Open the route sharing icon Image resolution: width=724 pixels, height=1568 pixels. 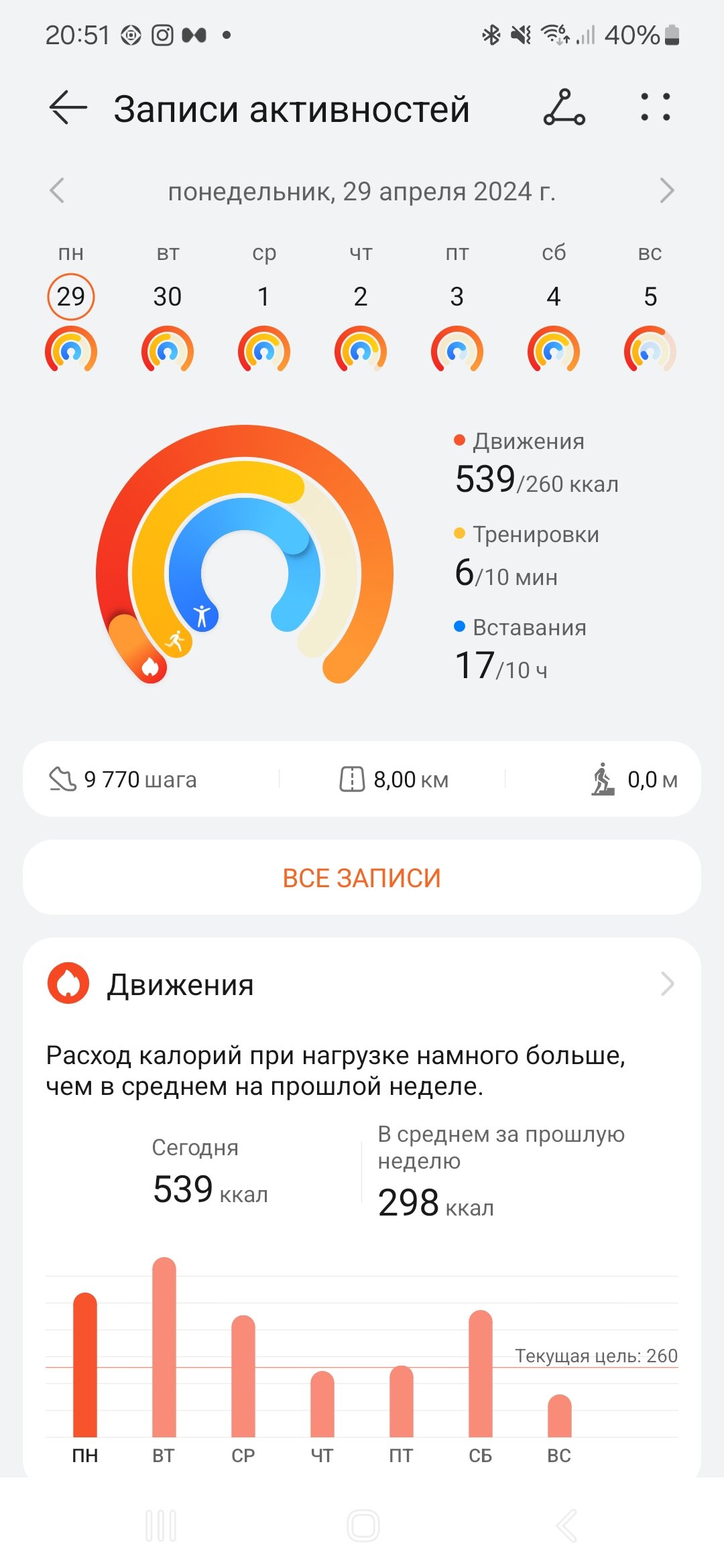pos(564,108)
